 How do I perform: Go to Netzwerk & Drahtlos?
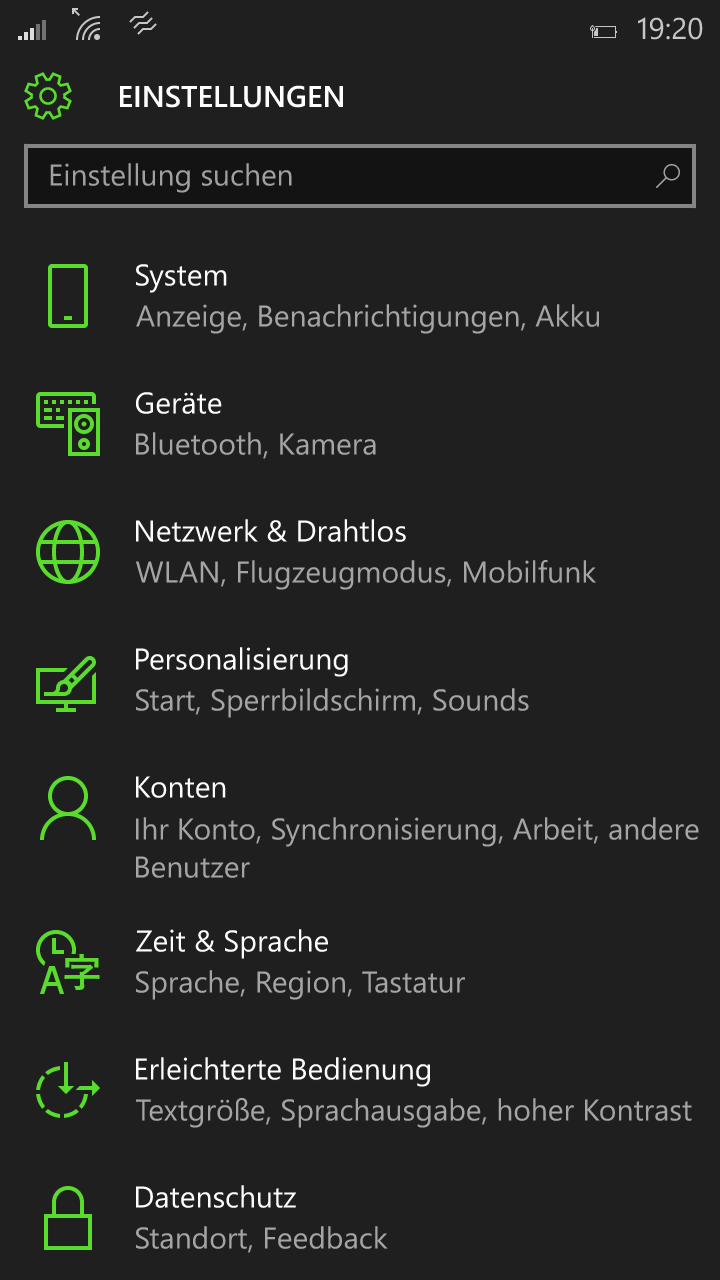pos(360,552)
